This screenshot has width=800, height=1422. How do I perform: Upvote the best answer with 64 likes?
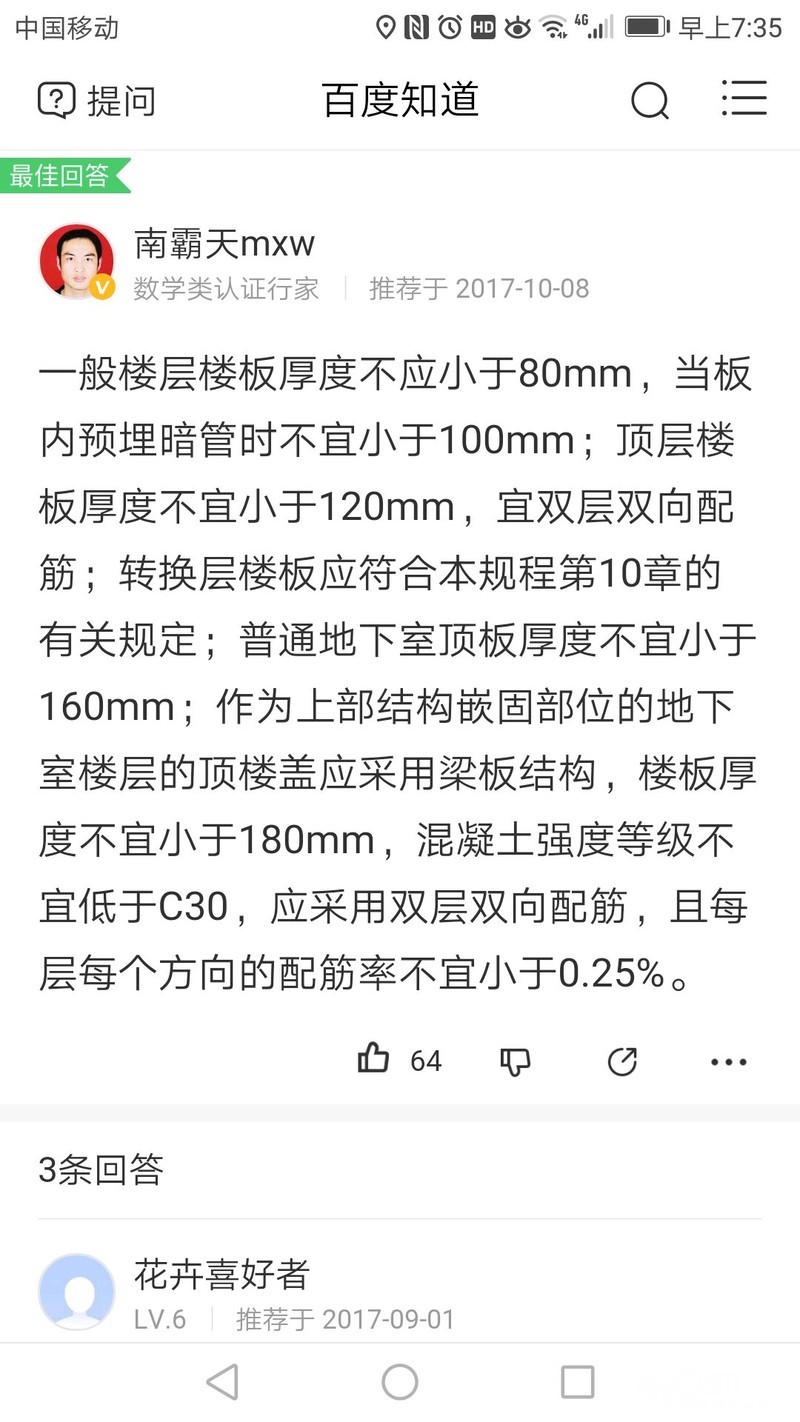pyautogui.click(x=374, y=1059)
